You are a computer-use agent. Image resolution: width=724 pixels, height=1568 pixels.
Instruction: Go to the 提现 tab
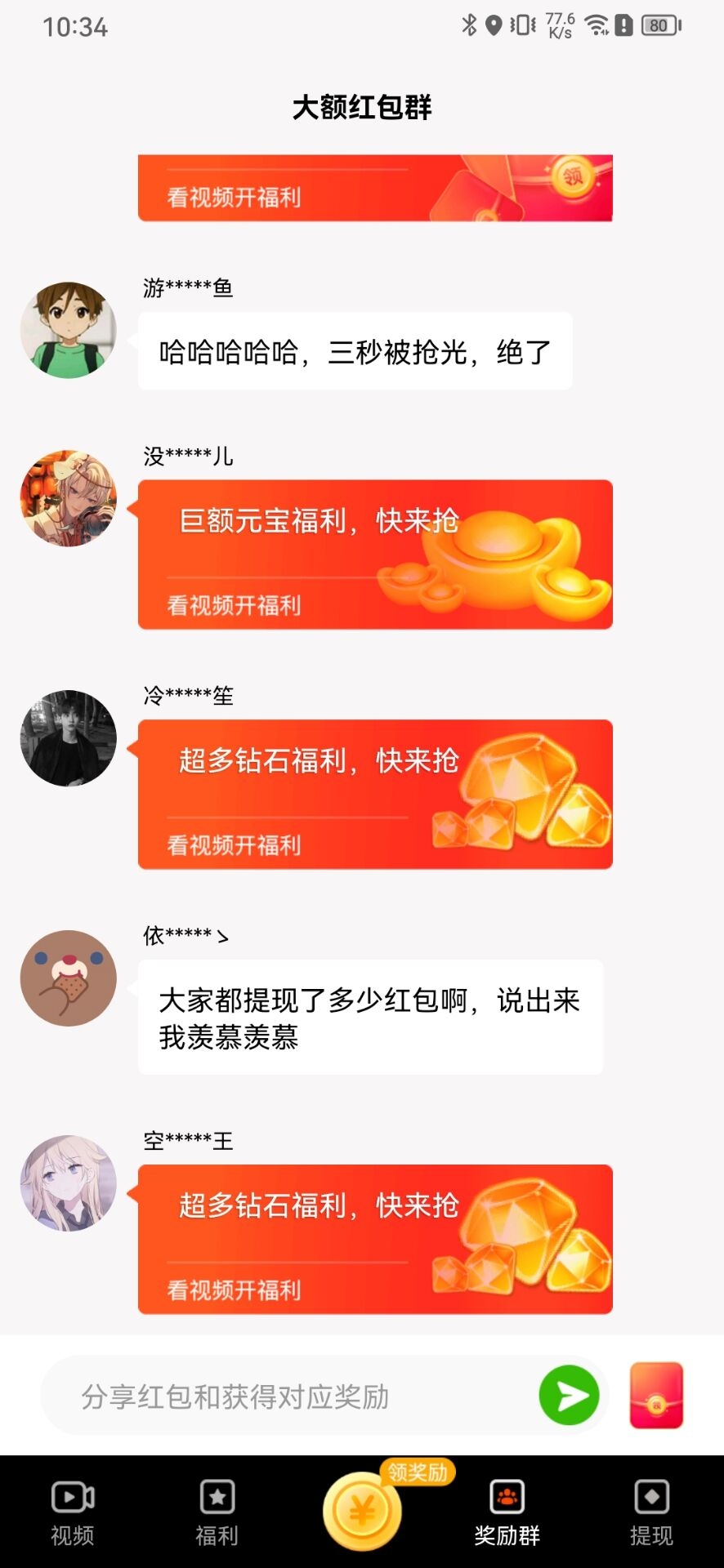(651, 1512)
